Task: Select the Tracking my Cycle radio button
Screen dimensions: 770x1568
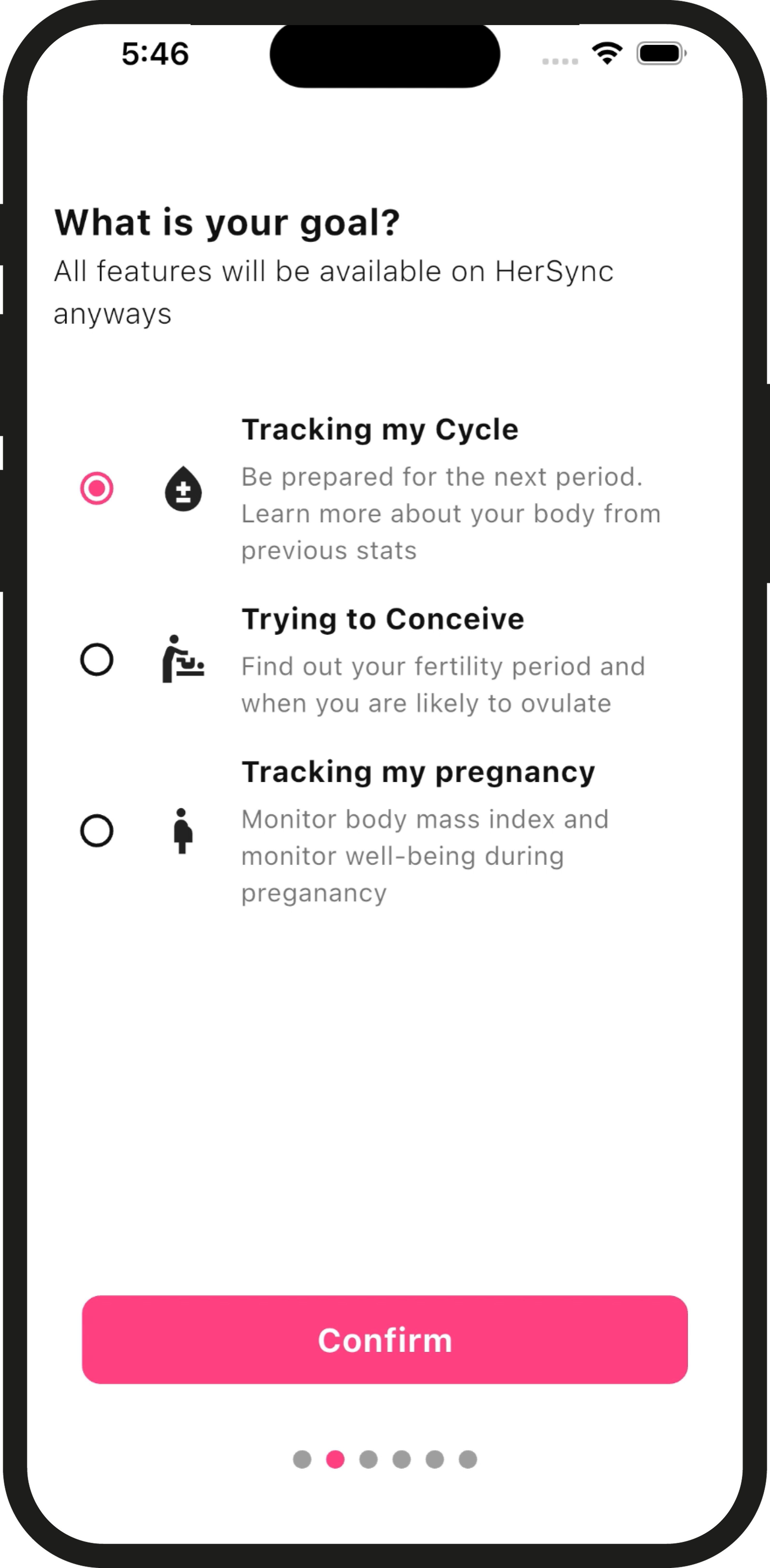Action: pyautogui.click(x=97, y=488)
